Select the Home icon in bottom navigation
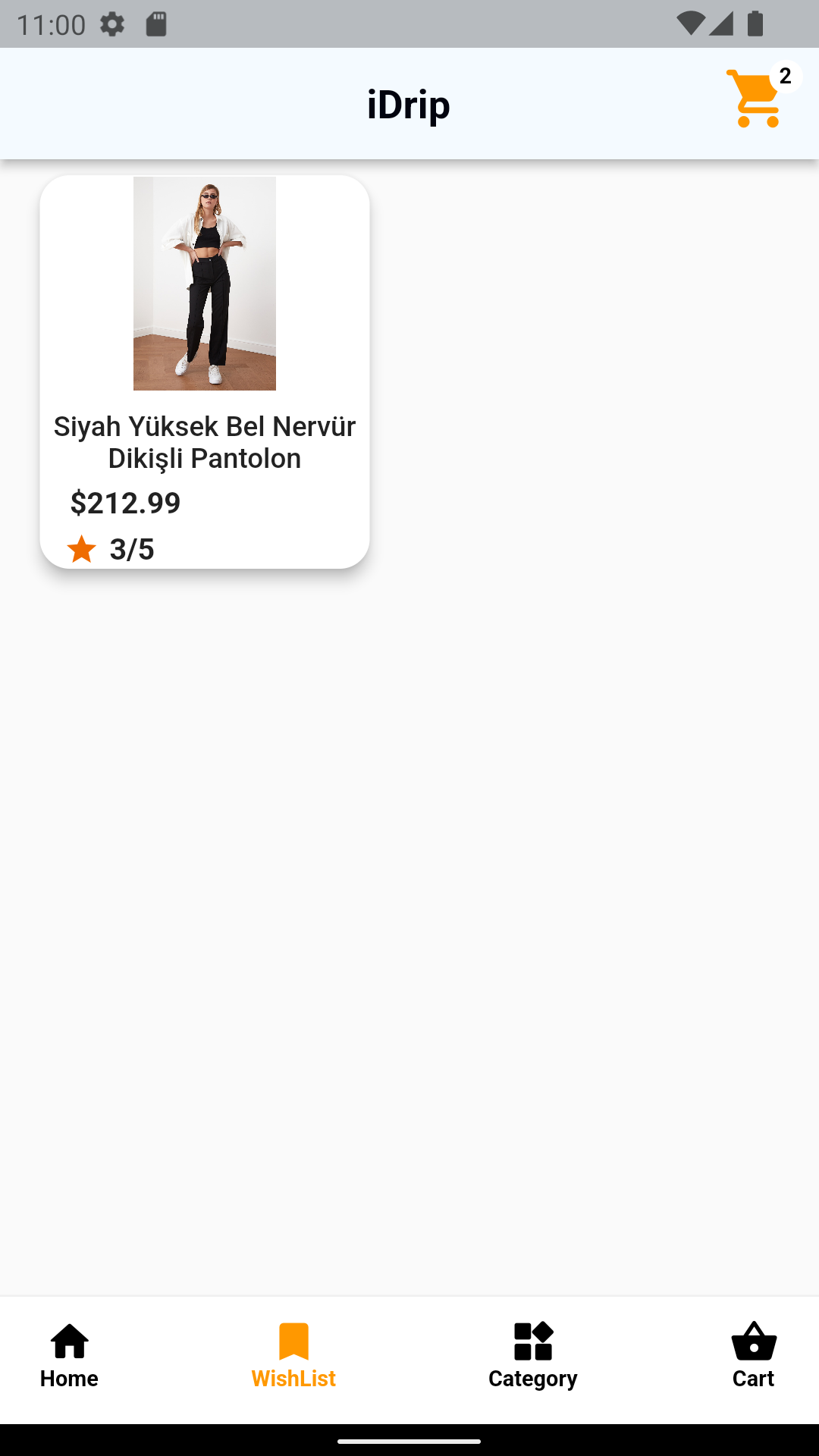The width and height of the screenshot is (819, 1456). pos(69,1339)
